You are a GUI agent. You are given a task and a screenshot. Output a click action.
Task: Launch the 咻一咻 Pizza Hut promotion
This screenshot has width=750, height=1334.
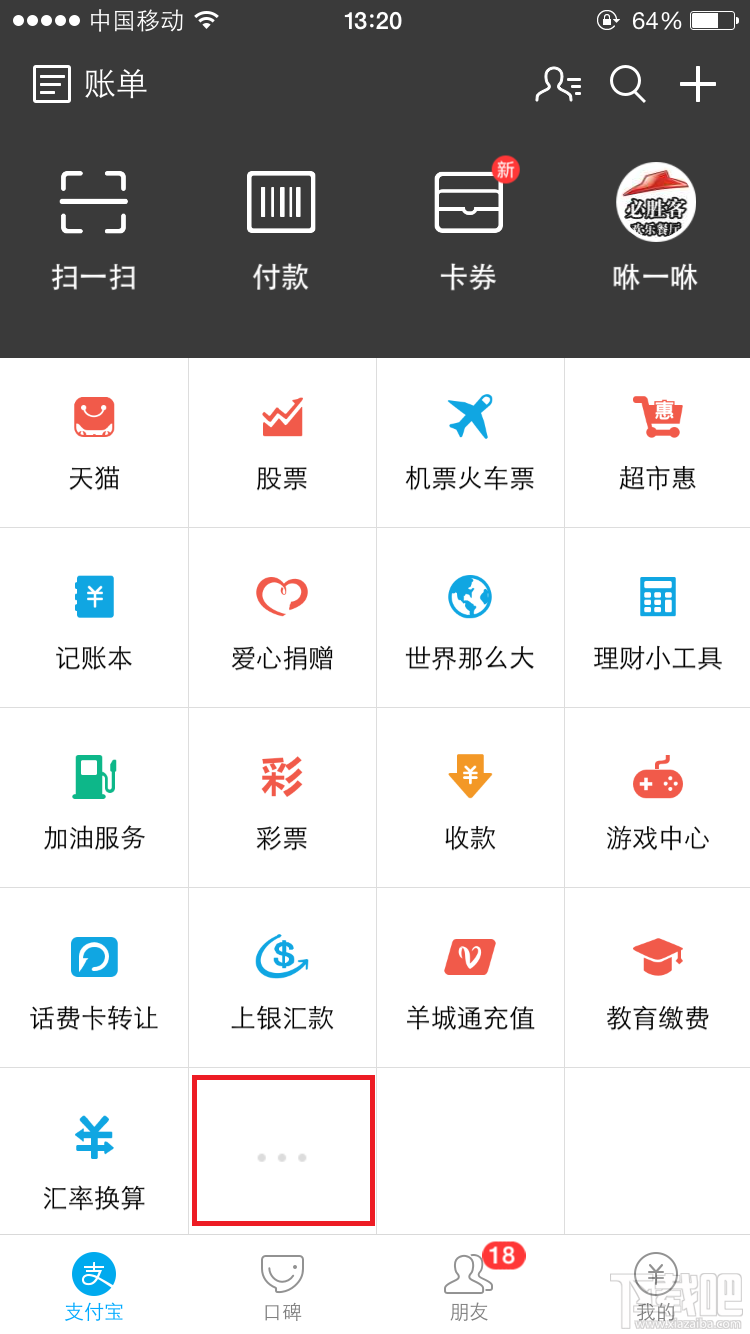click(x=656, y=225)
